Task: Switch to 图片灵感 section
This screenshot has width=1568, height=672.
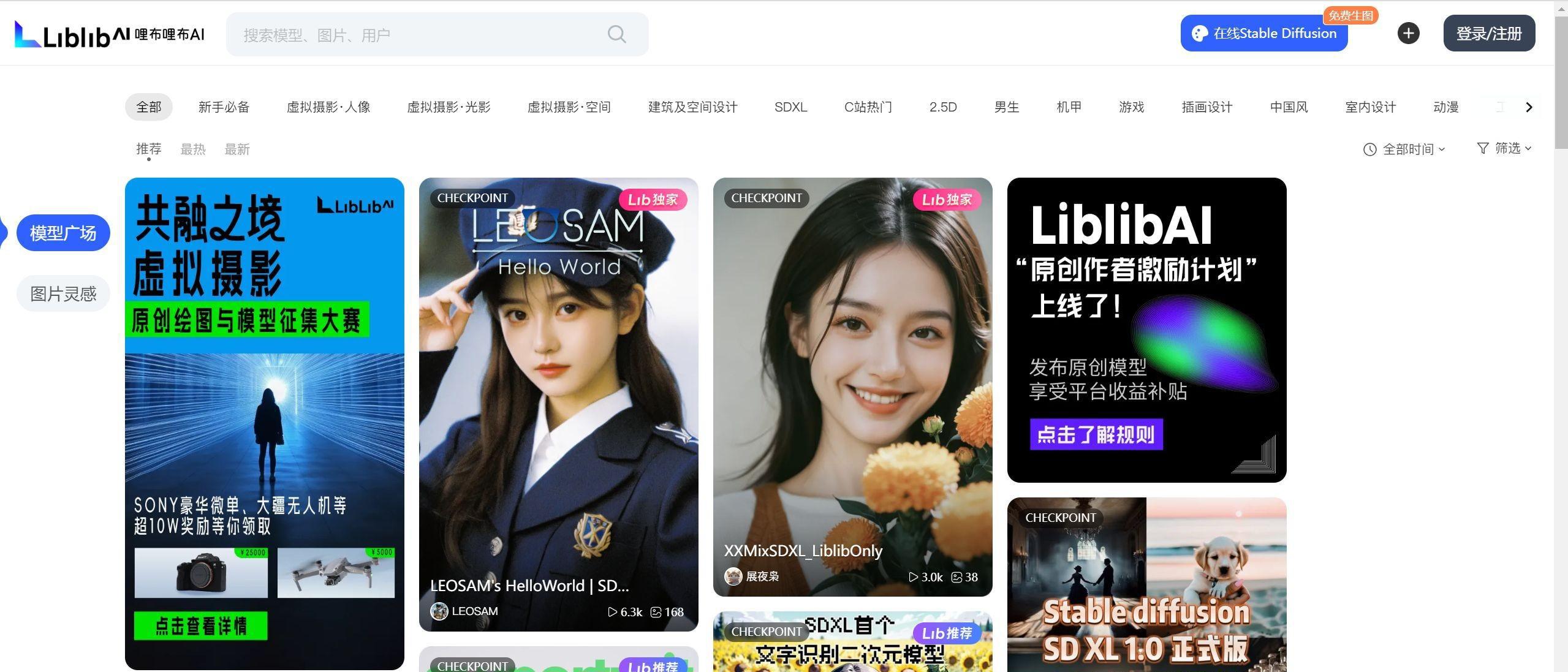Action: 63,294
